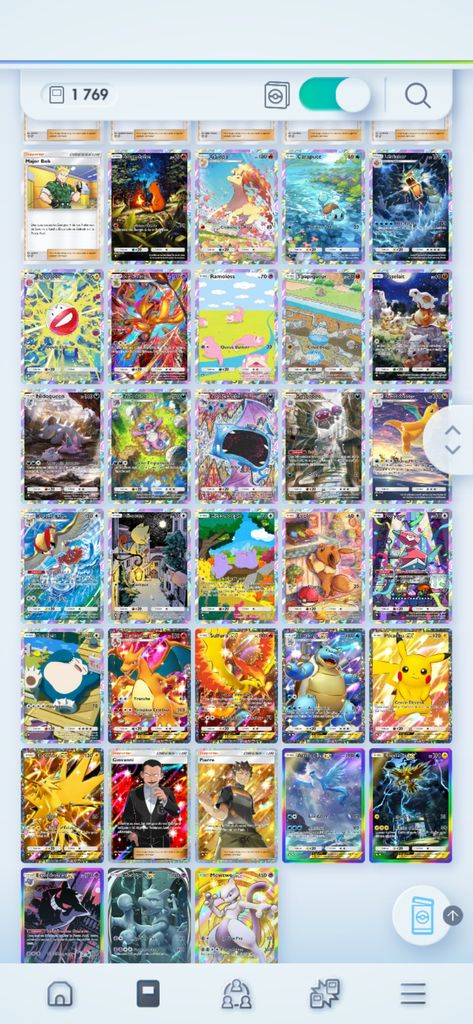473x1024 pixels.
Task: Go to the Home tab
Action: pos(59,994)
